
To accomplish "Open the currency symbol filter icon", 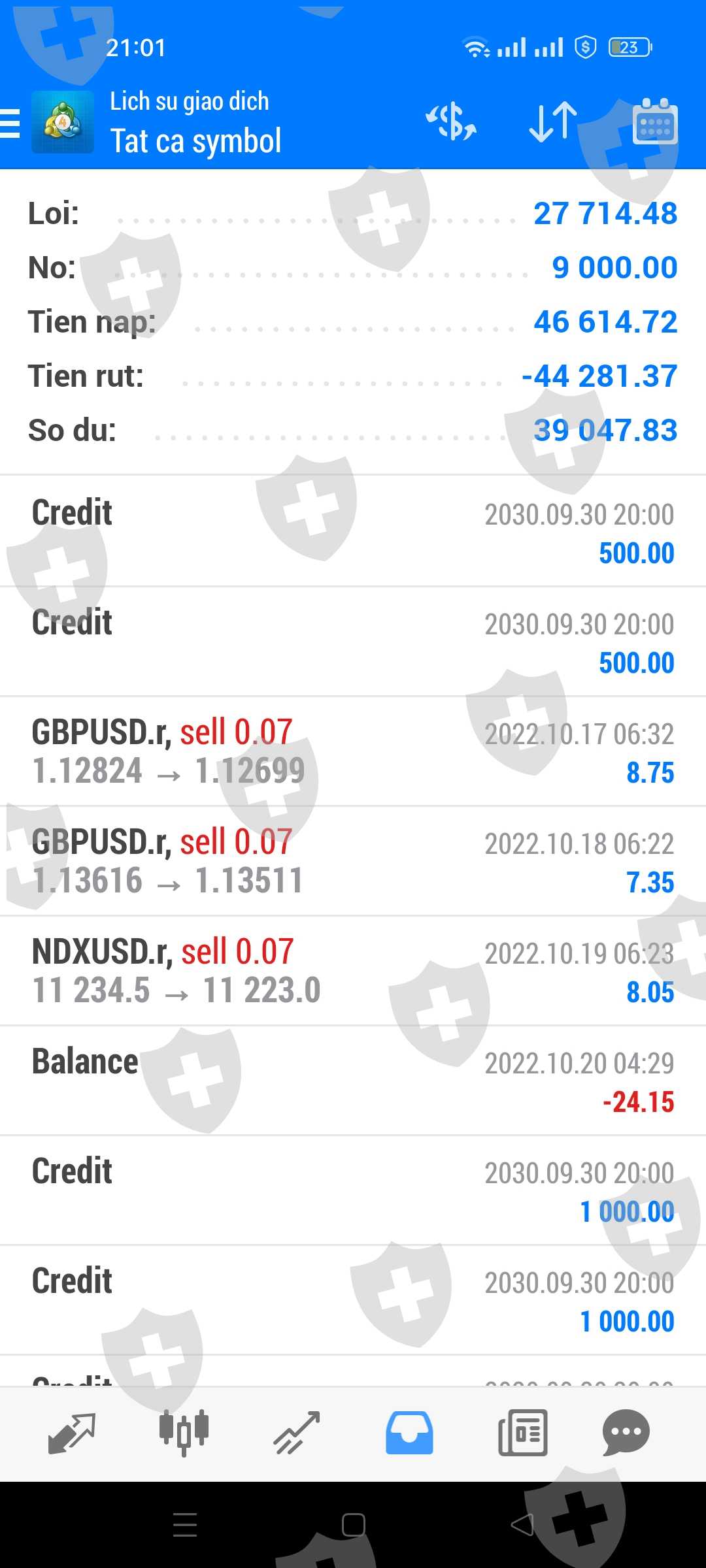I will pos(451,122).
